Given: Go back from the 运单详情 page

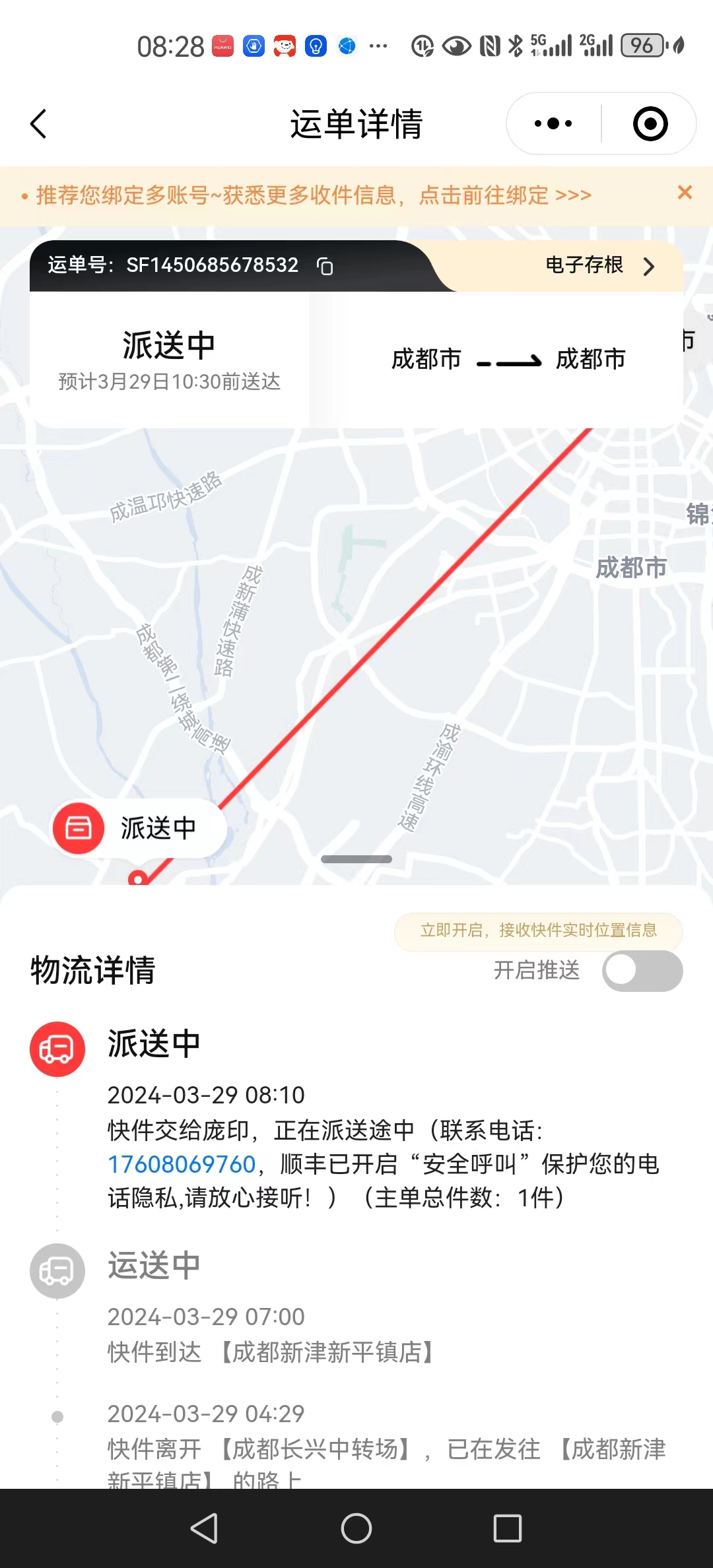Looking at the screenshot, I should tap(38, 124).
